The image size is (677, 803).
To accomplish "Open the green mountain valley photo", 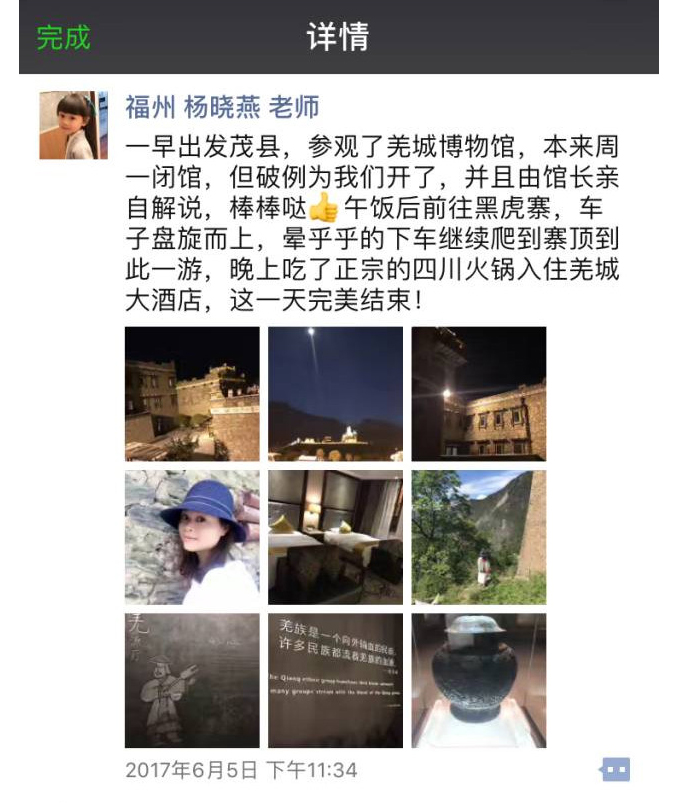I will [479, 537].
